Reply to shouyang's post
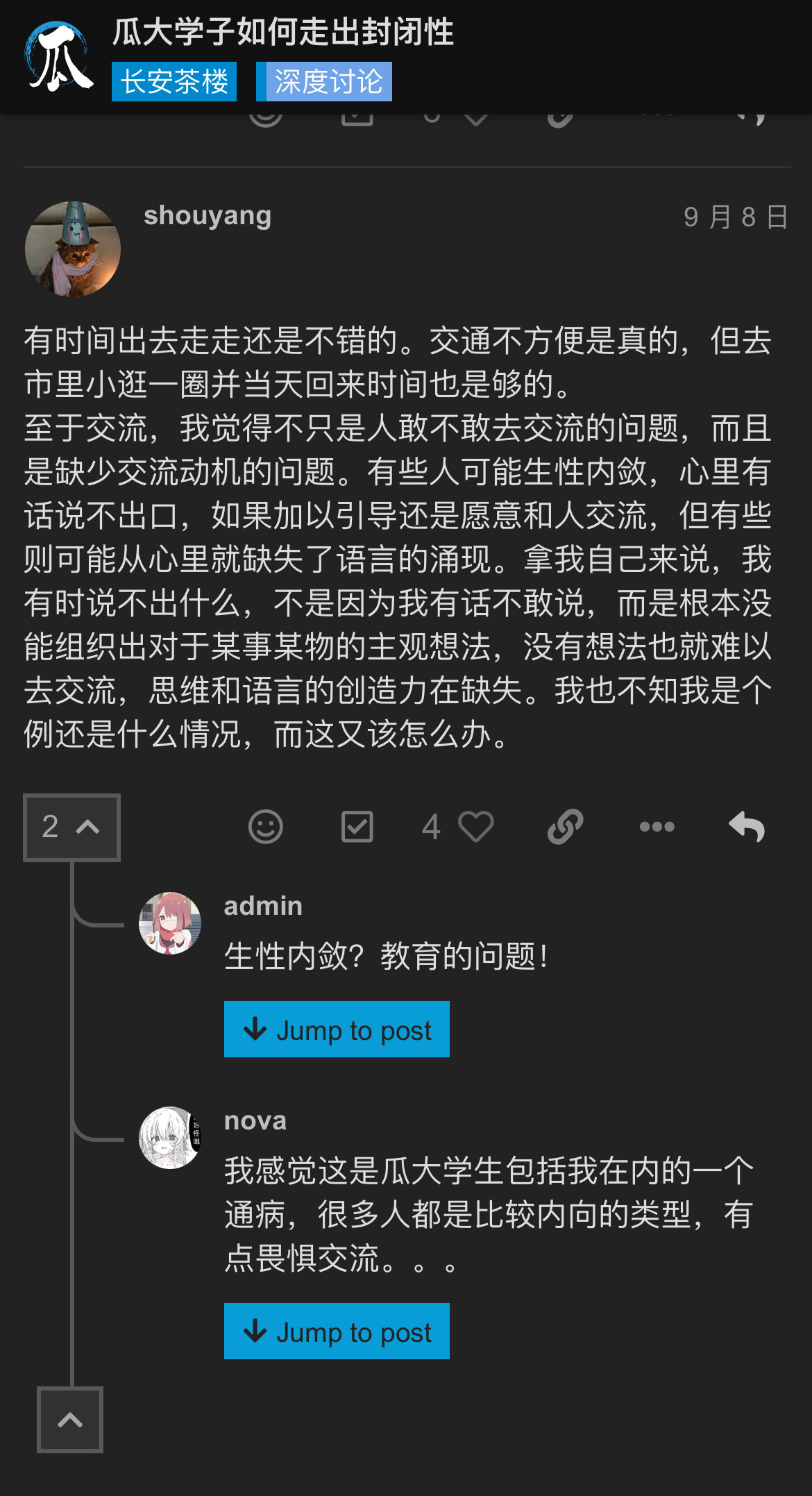The width and height of the screenshot is (812, 1496). tap(747, 827)
